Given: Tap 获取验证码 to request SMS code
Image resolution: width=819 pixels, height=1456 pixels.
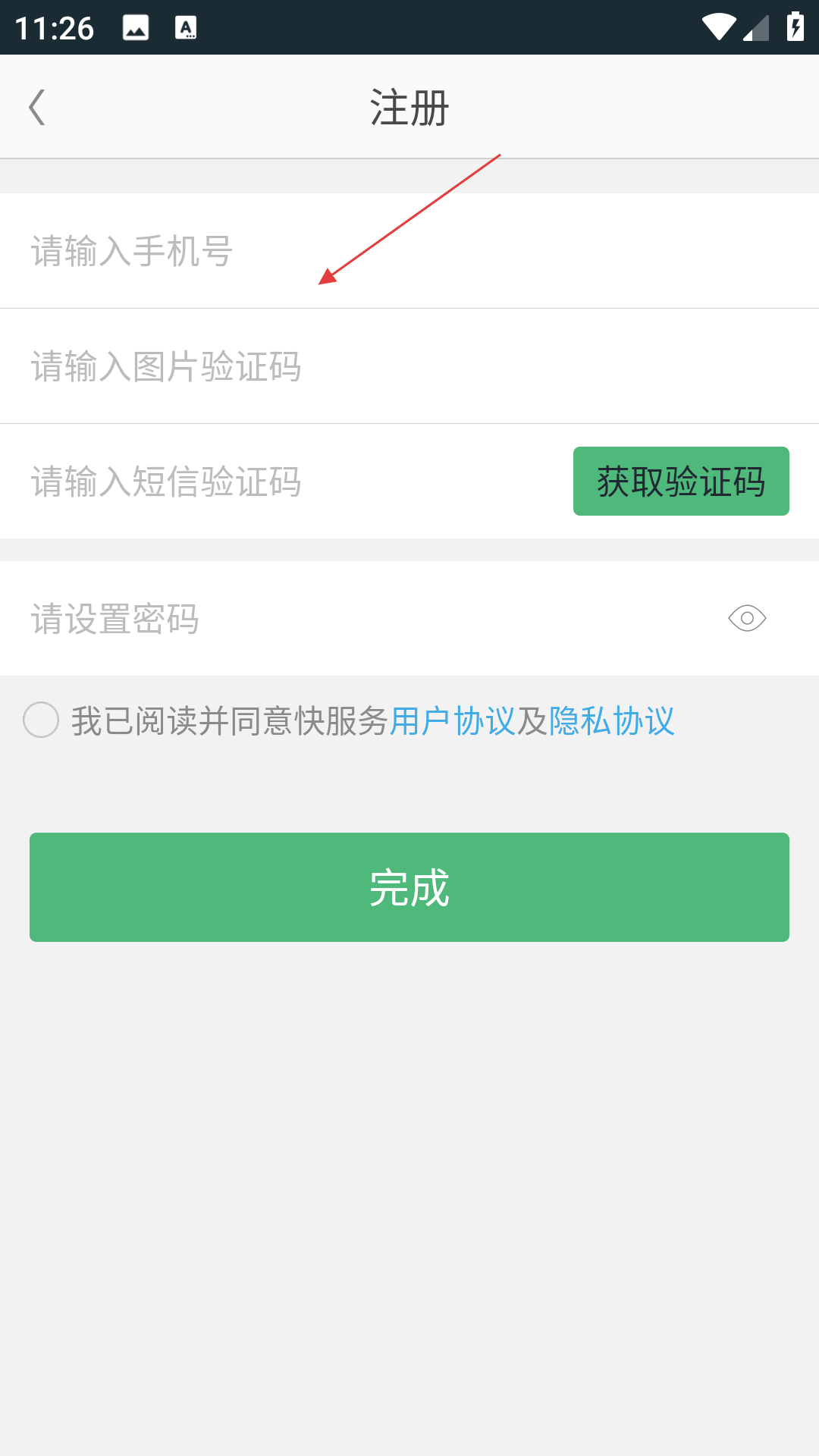Looking at the screenshot, I should tap(681, 482).
